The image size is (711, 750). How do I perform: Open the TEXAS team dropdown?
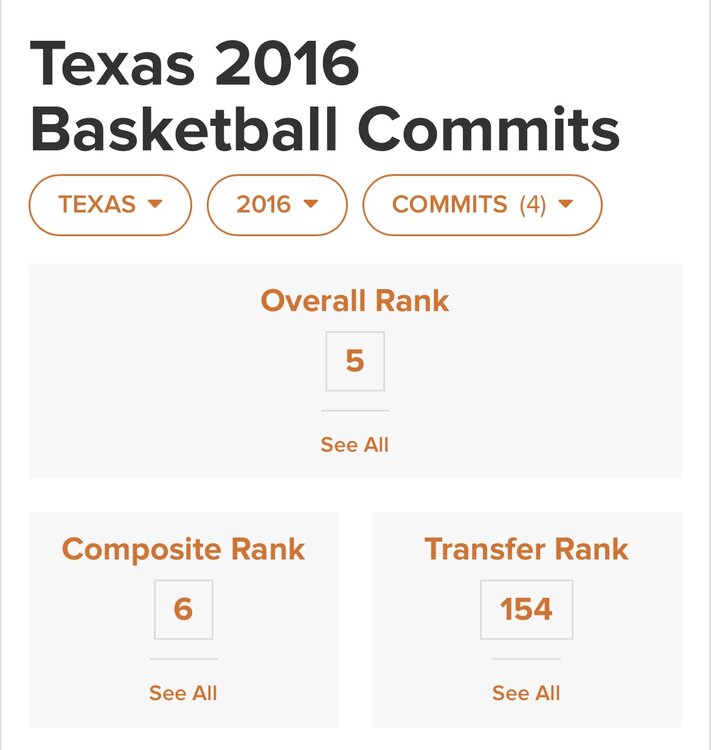click(110, 205)
